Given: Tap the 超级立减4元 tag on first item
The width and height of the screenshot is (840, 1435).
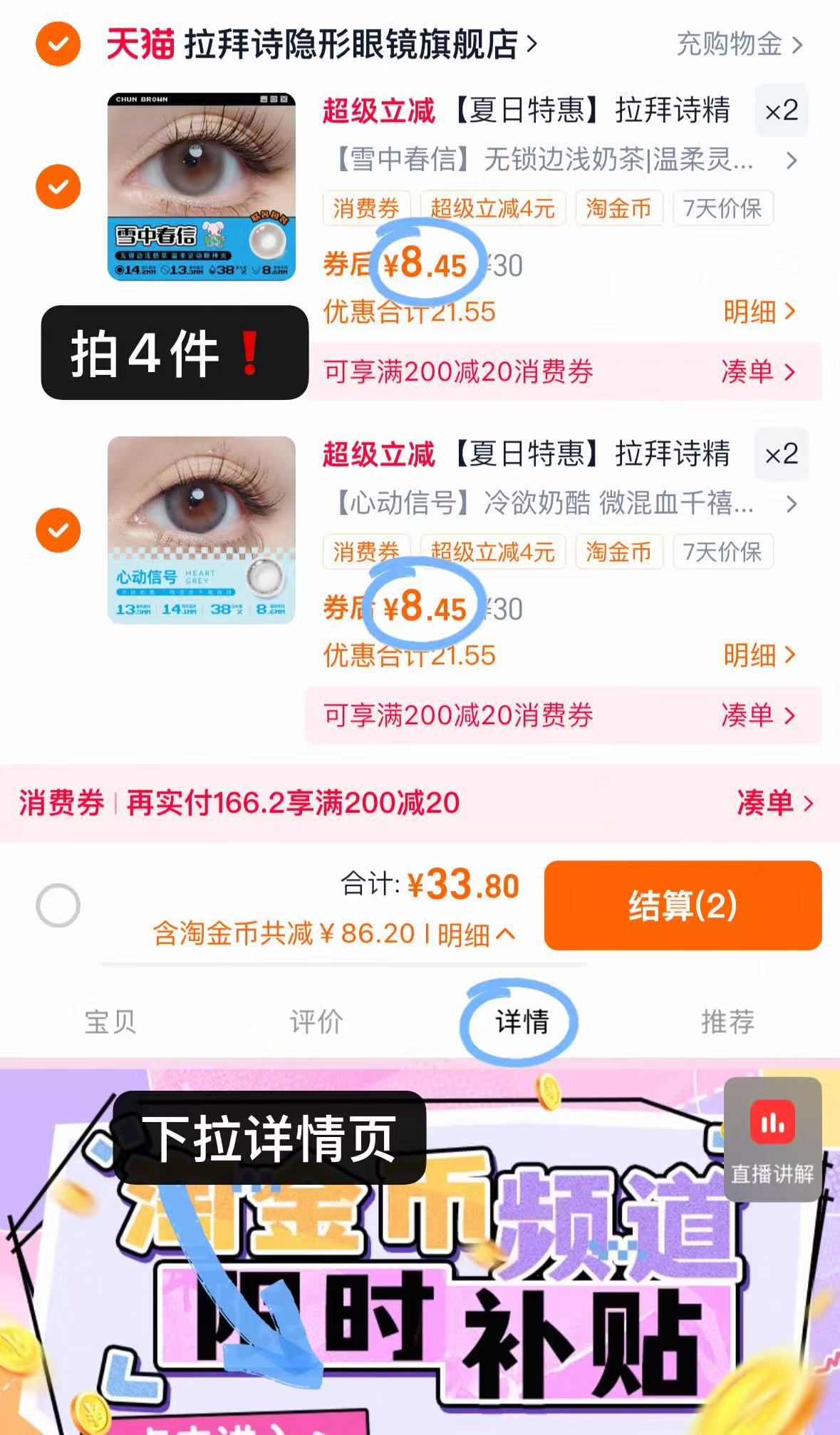Looking at the screenshot, I should (x=494, y=208).
